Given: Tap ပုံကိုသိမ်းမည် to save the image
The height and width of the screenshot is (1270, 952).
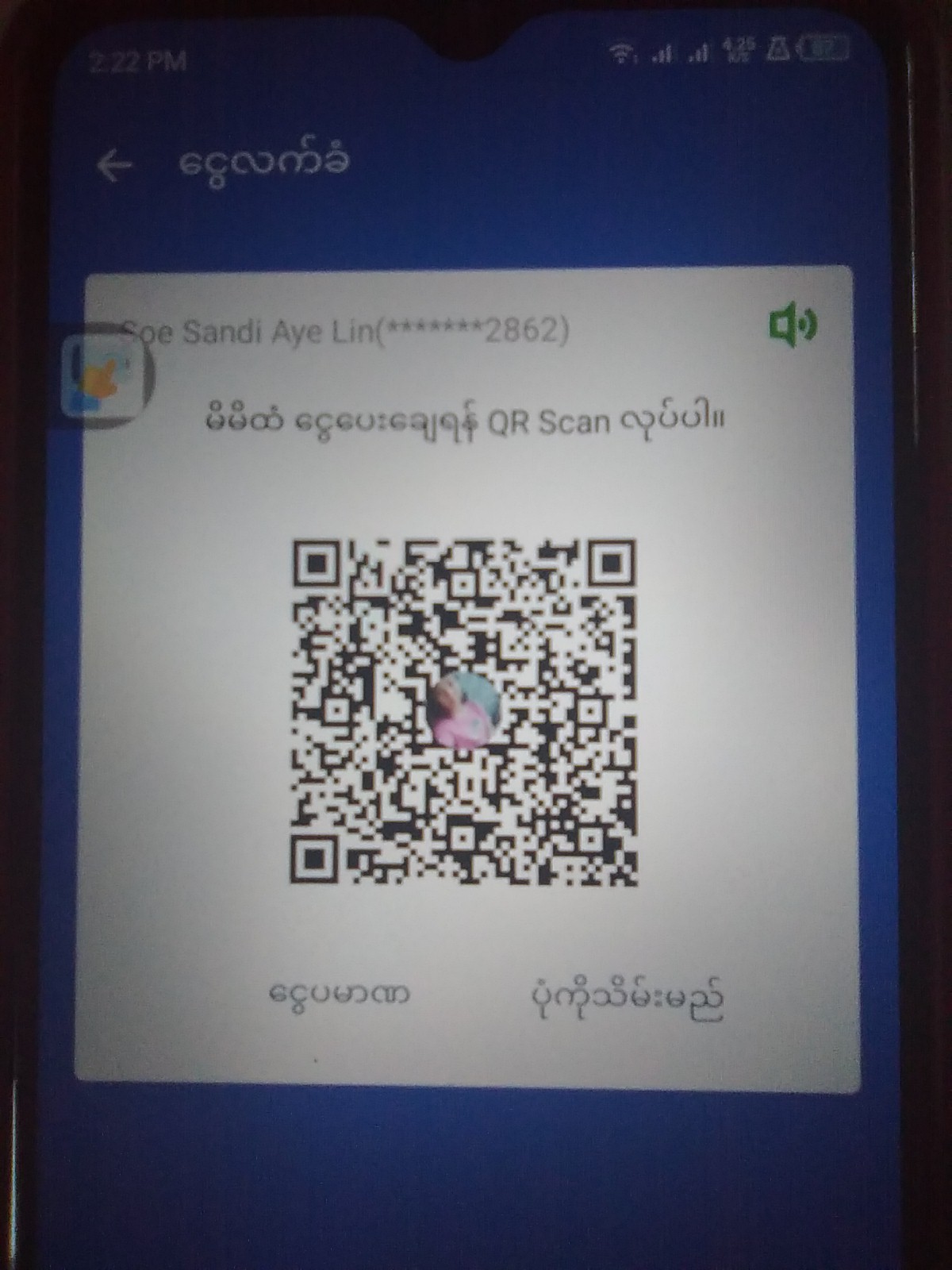Looking at the screenshot, I should point(626,1001).
